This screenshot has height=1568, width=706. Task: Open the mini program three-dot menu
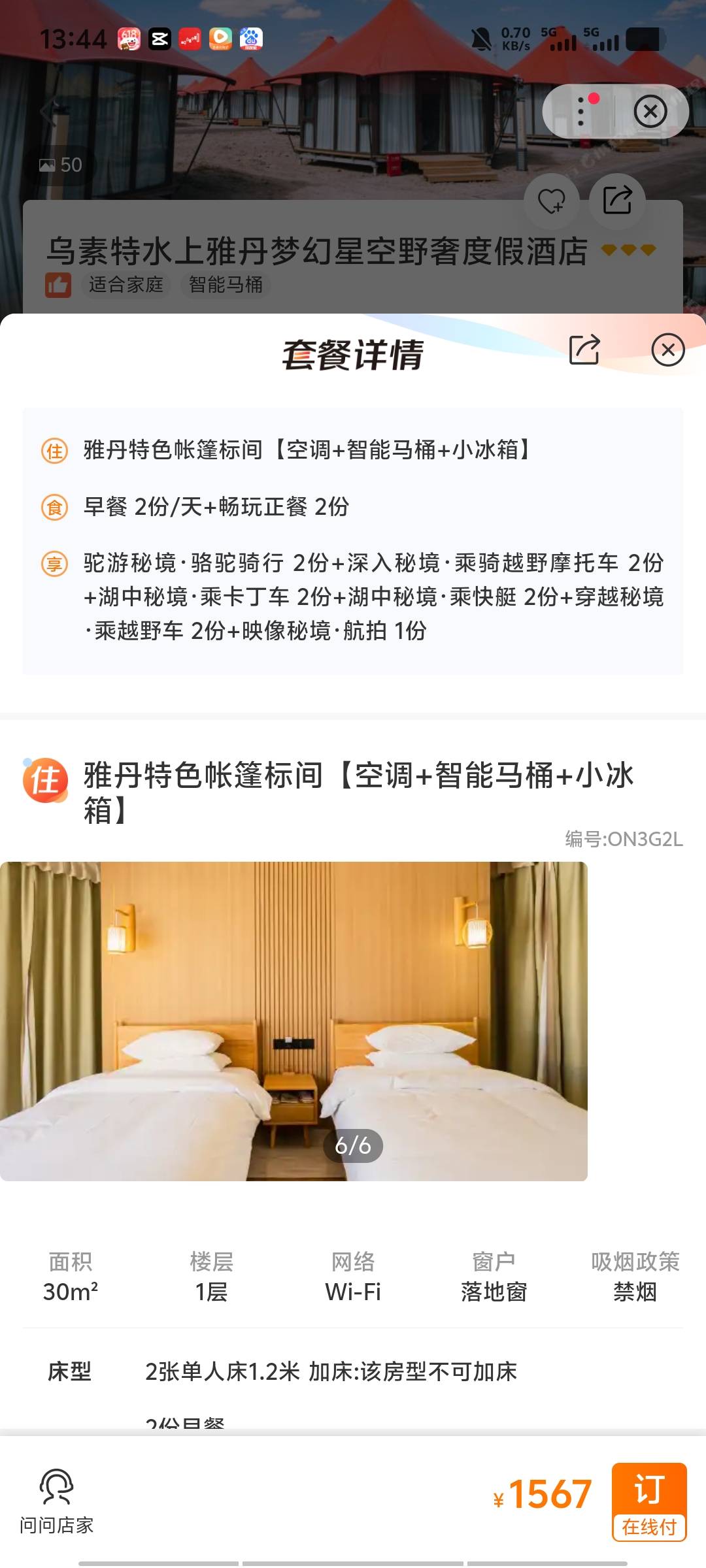tap(580, 112)
